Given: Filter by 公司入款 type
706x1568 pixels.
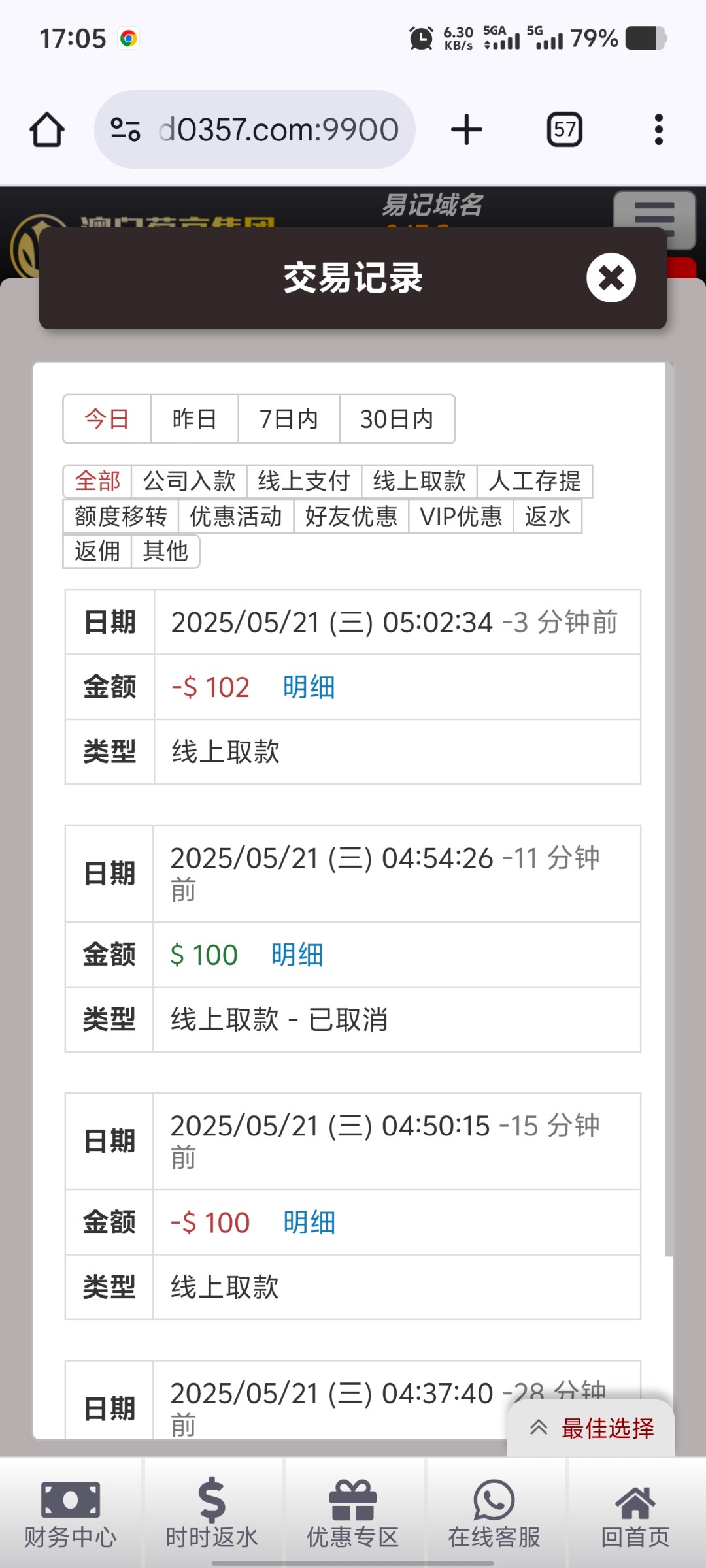Looking at the screenshot, I should 189,482.
